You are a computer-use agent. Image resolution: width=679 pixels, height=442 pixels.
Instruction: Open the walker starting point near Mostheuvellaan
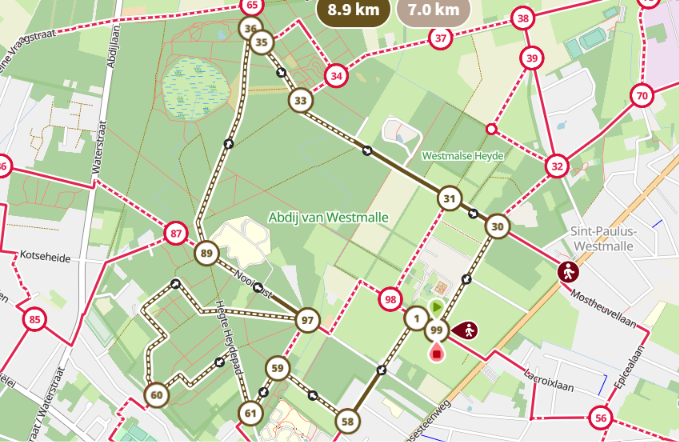[x=568, y=272]
